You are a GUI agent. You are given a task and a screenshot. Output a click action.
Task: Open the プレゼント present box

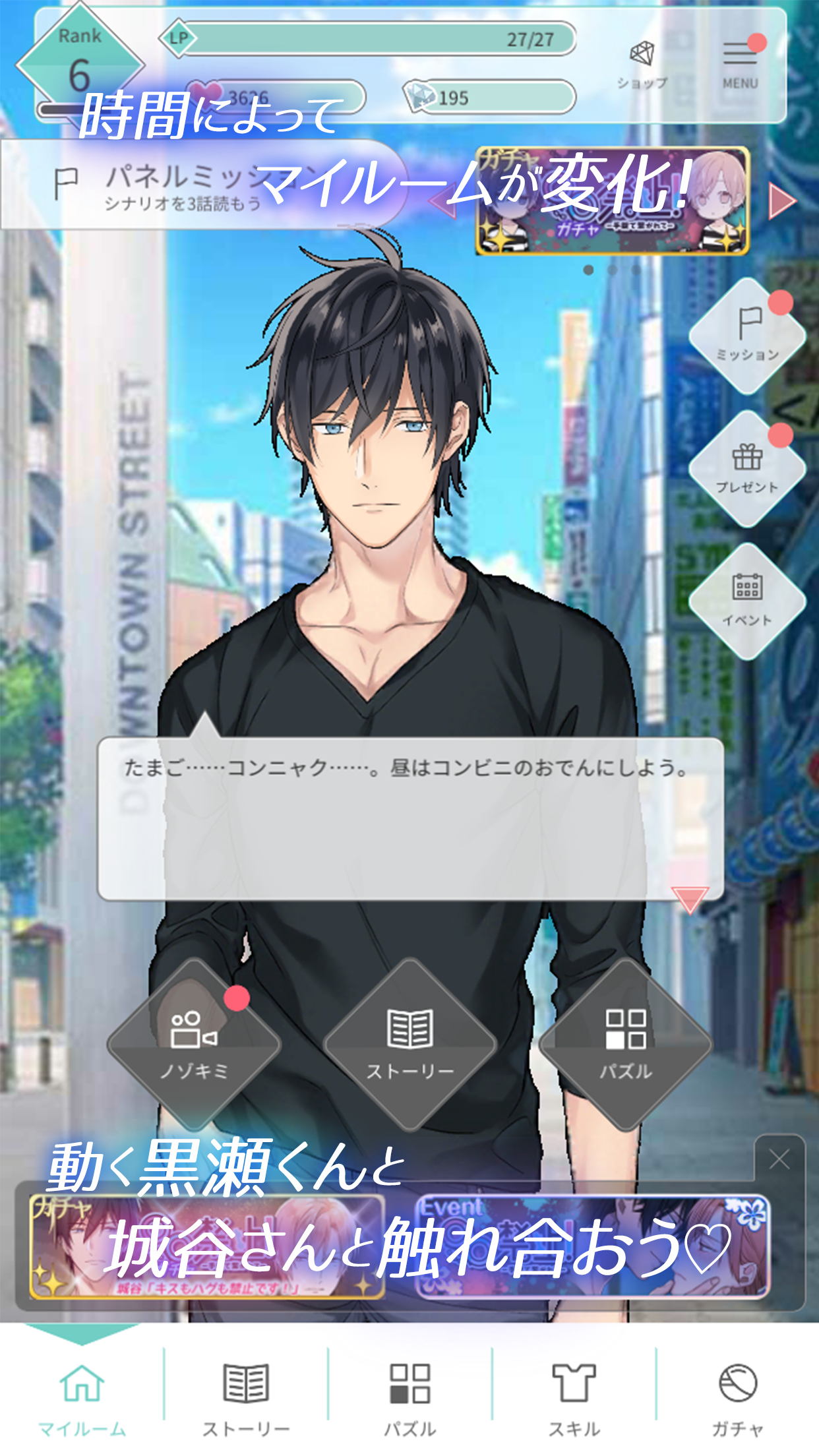[747, 469]
